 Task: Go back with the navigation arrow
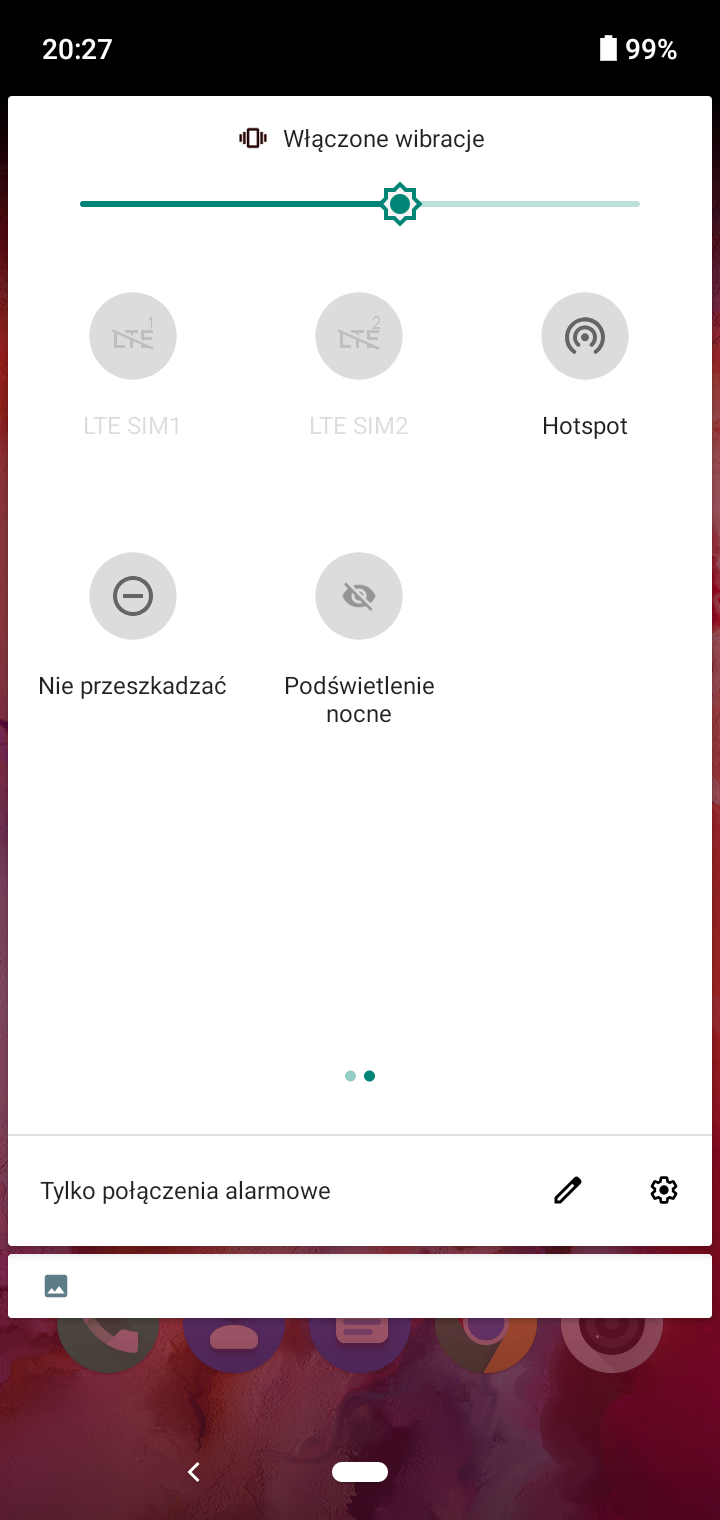pyautogui.click(x=194, y=1472)
